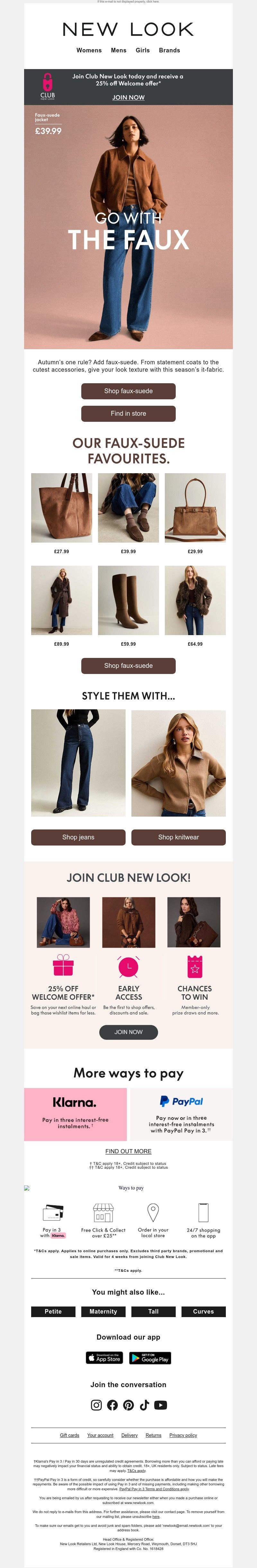The image size is (257, 1568).
Task: Tap JOIN NOW in the Club banner
Action: pos(128,97)
